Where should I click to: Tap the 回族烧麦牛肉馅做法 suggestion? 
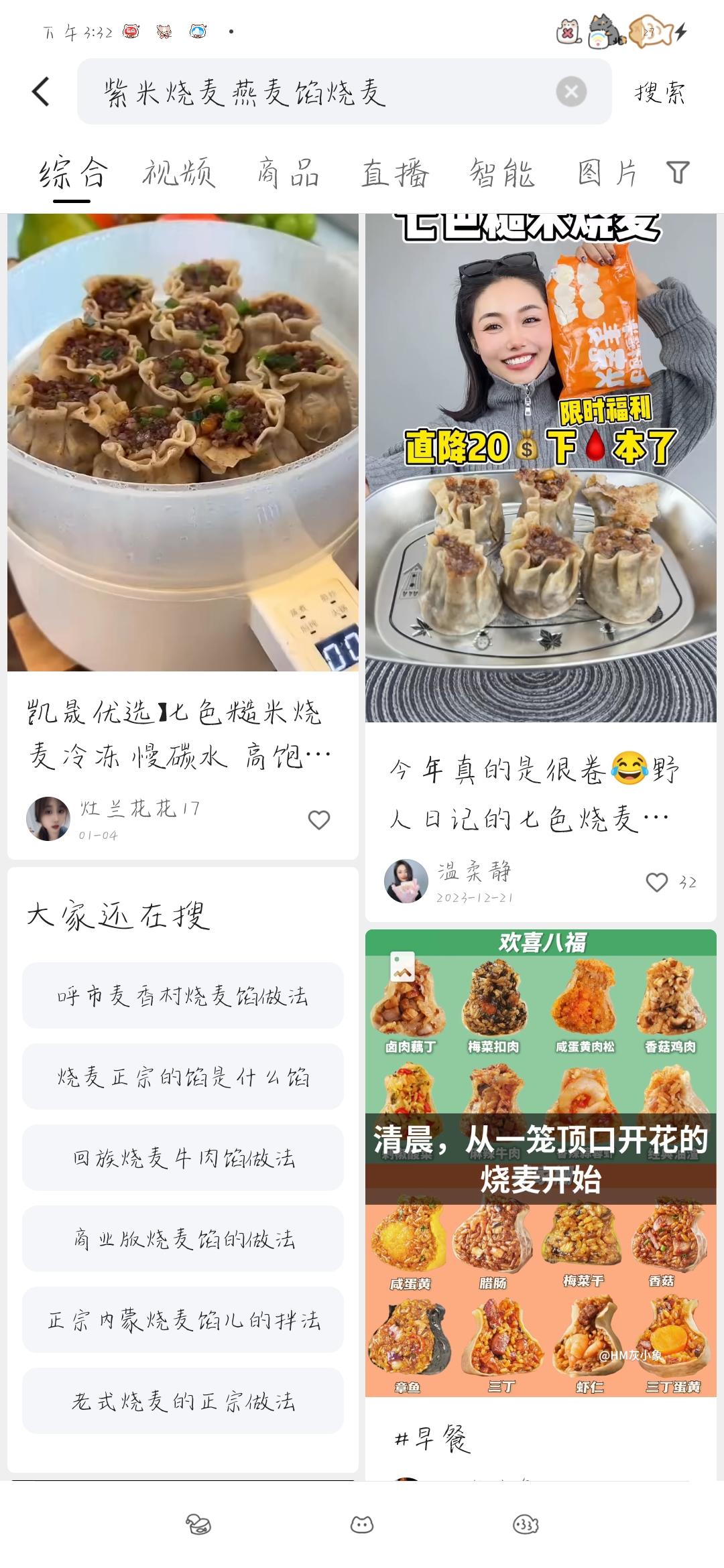tap(182, 1158)
